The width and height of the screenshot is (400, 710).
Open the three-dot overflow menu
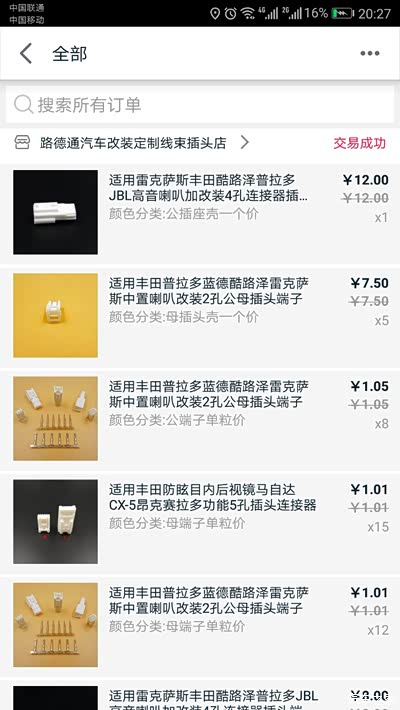tap(370, 53)
